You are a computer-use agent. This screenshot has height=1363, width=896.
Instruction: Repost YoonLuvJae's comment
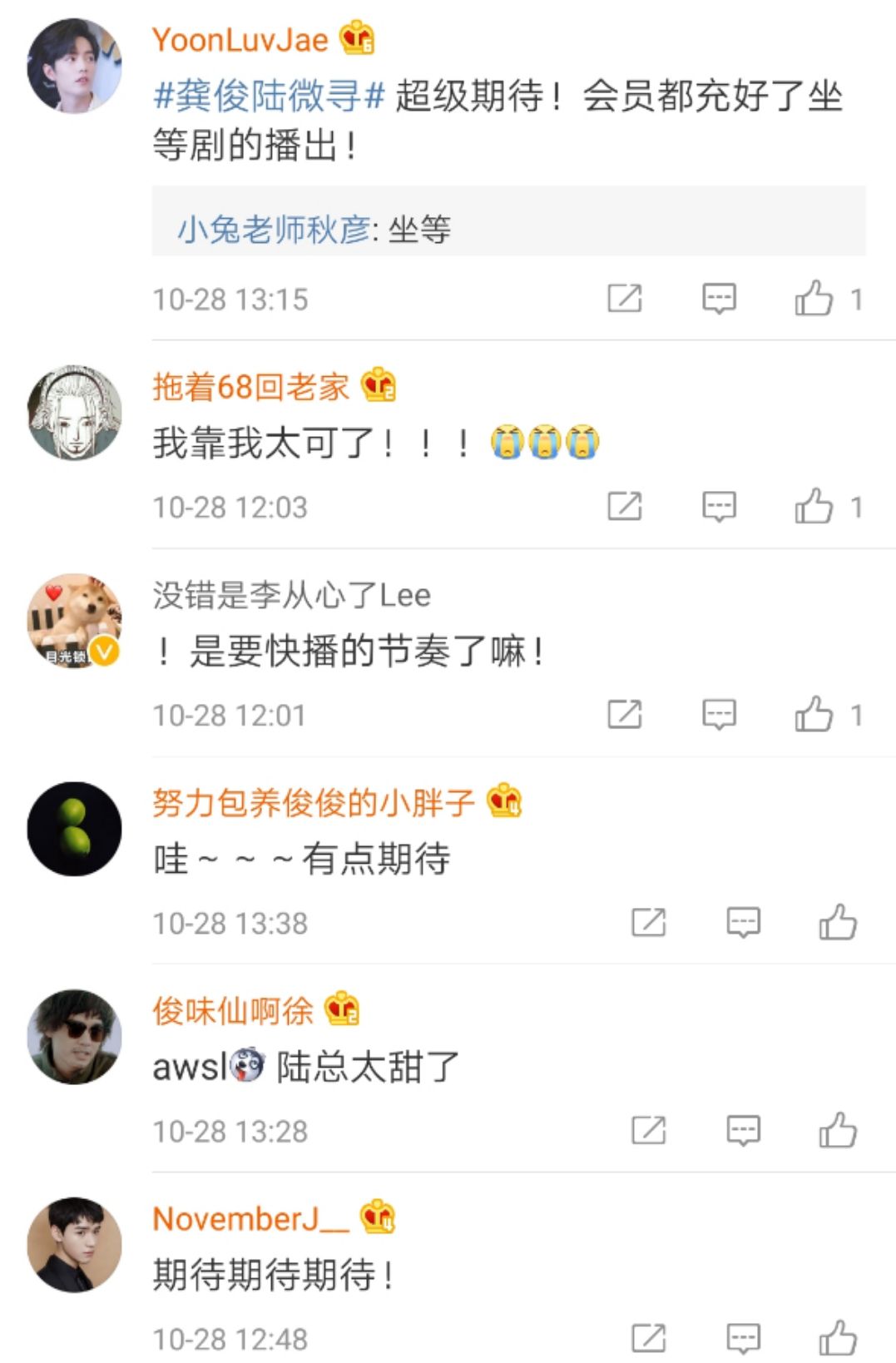(x=625, y=298)
